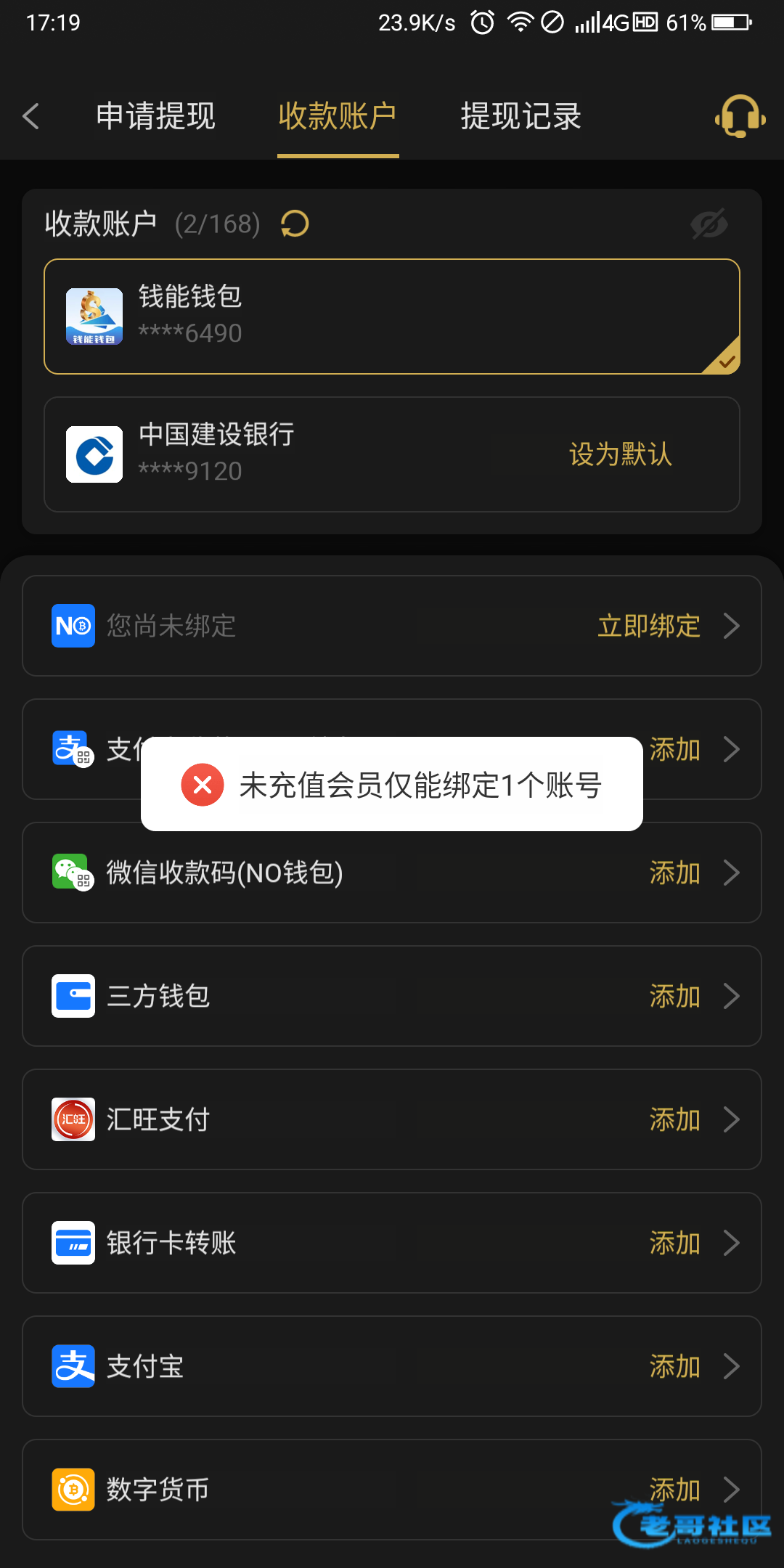
Task: Open customer service headset icon
Action: [x=740, y=116]
